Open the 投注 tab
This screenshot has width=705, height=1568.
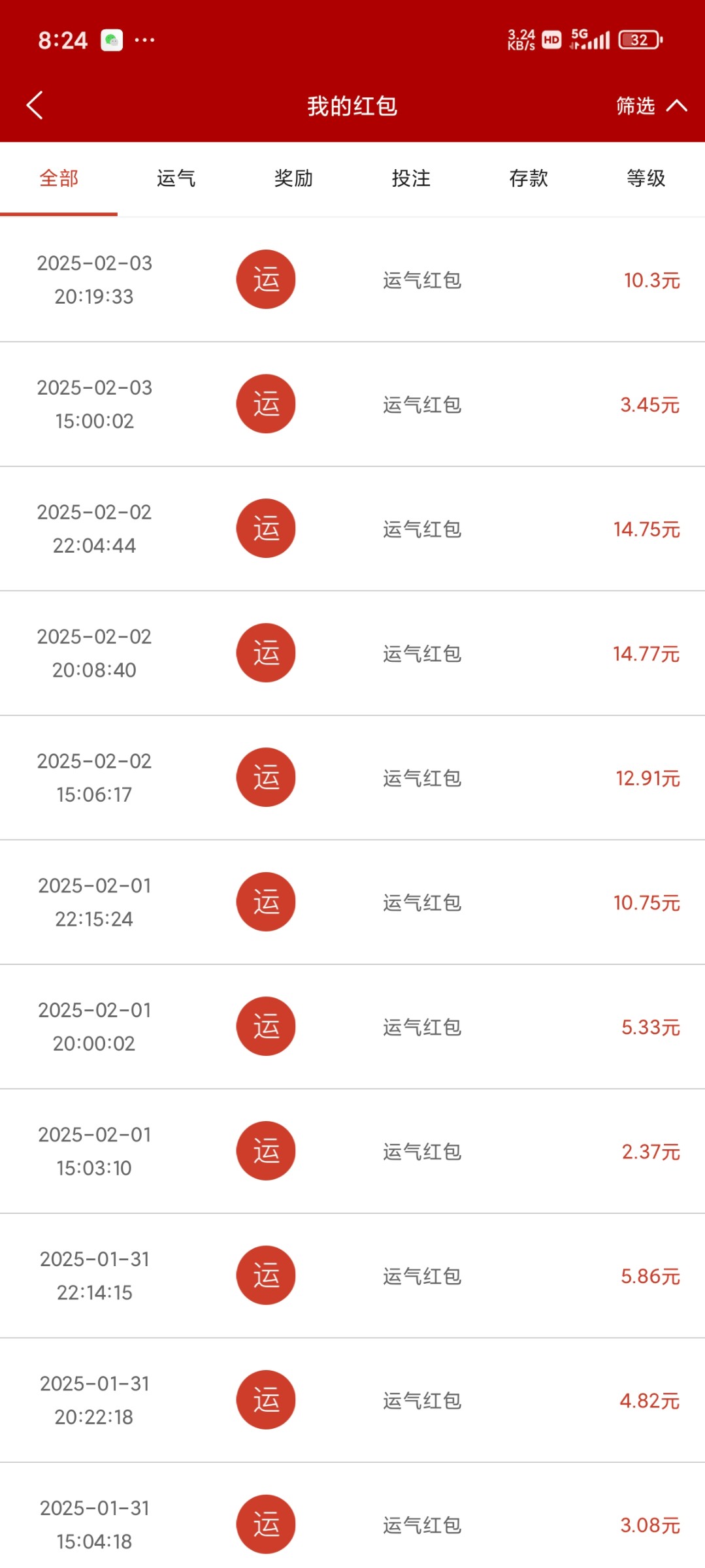tap(411, 178)
